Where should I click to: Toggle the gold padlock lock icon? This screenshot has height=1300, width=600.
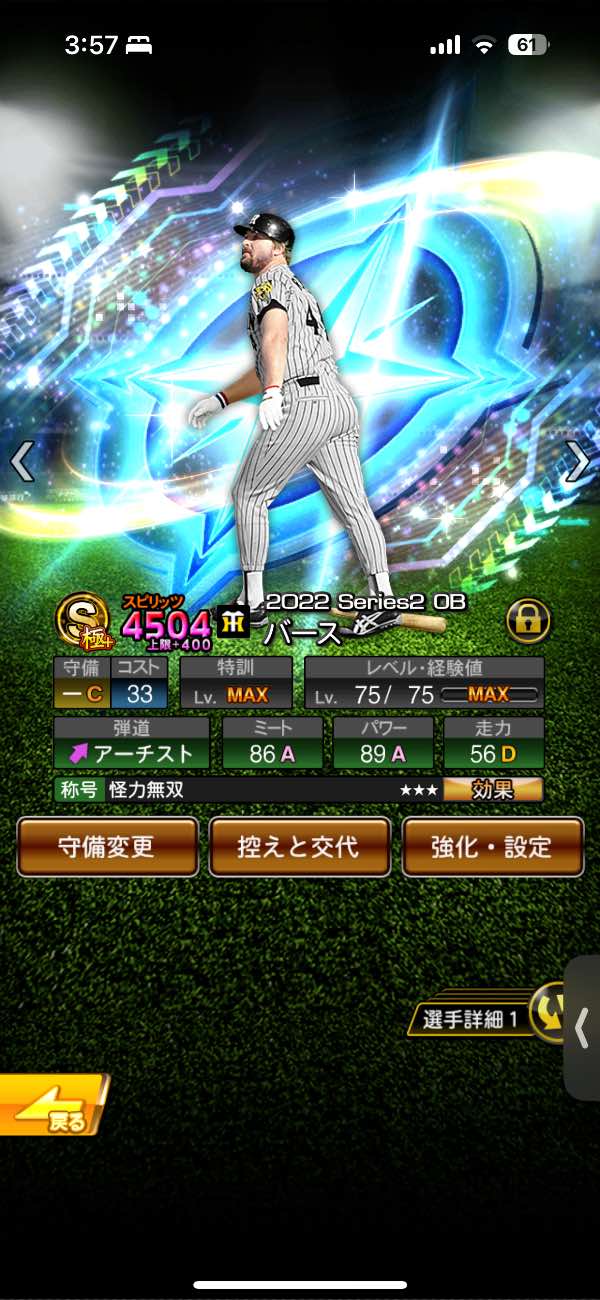527,621
